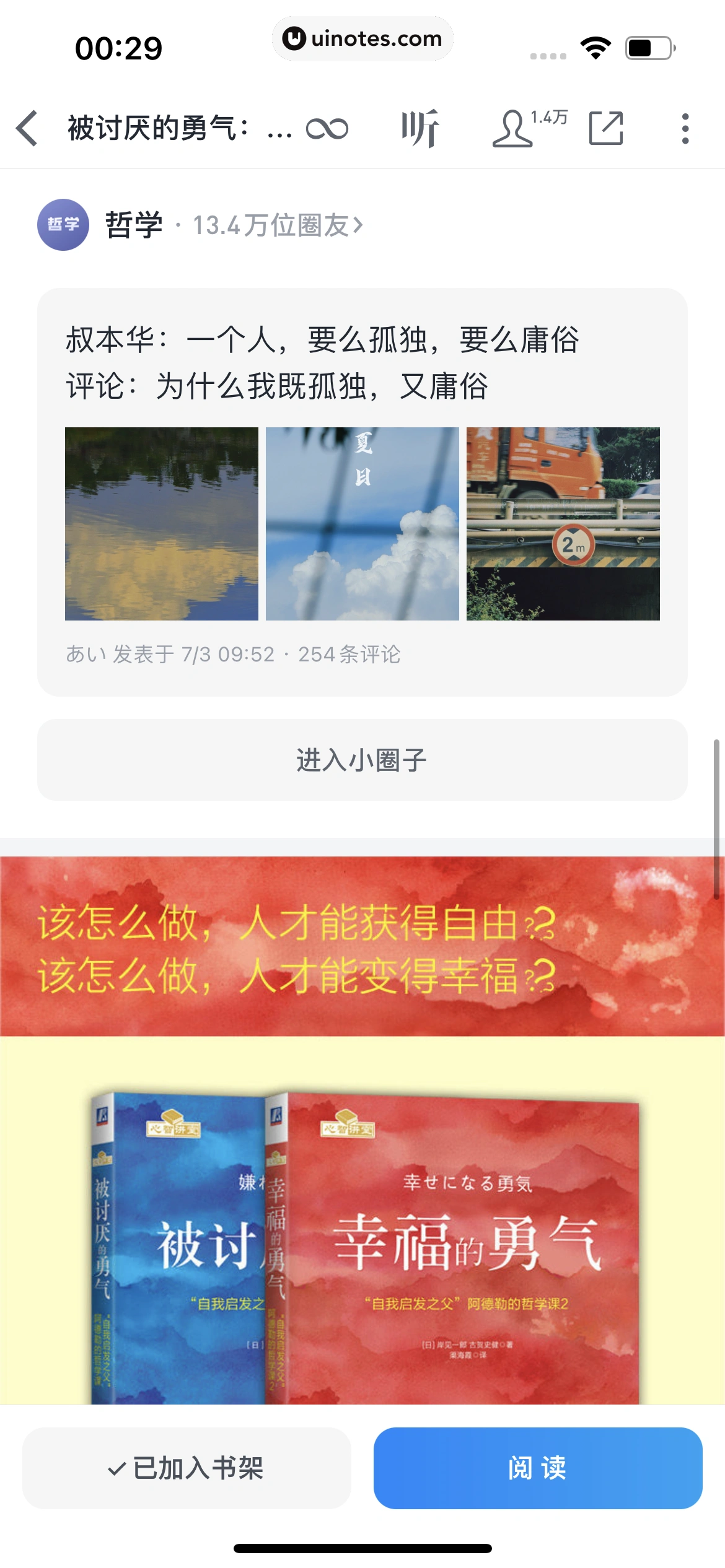Tap the back arrow to exit the book page
The image size is (725, 1568).
tap(26, 128)
